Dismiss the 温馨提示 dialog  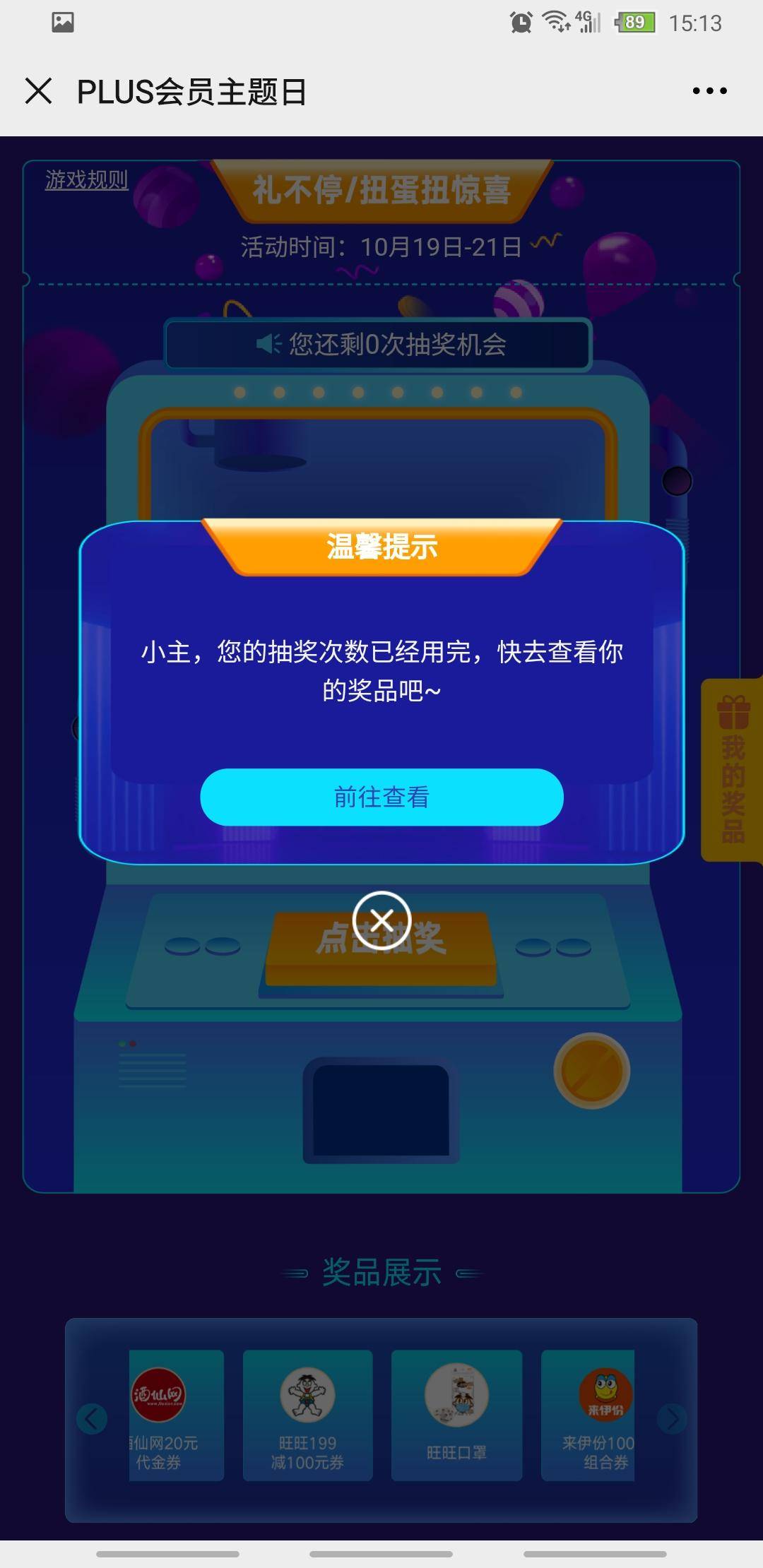pyautogui.click(x=381, y=920)
